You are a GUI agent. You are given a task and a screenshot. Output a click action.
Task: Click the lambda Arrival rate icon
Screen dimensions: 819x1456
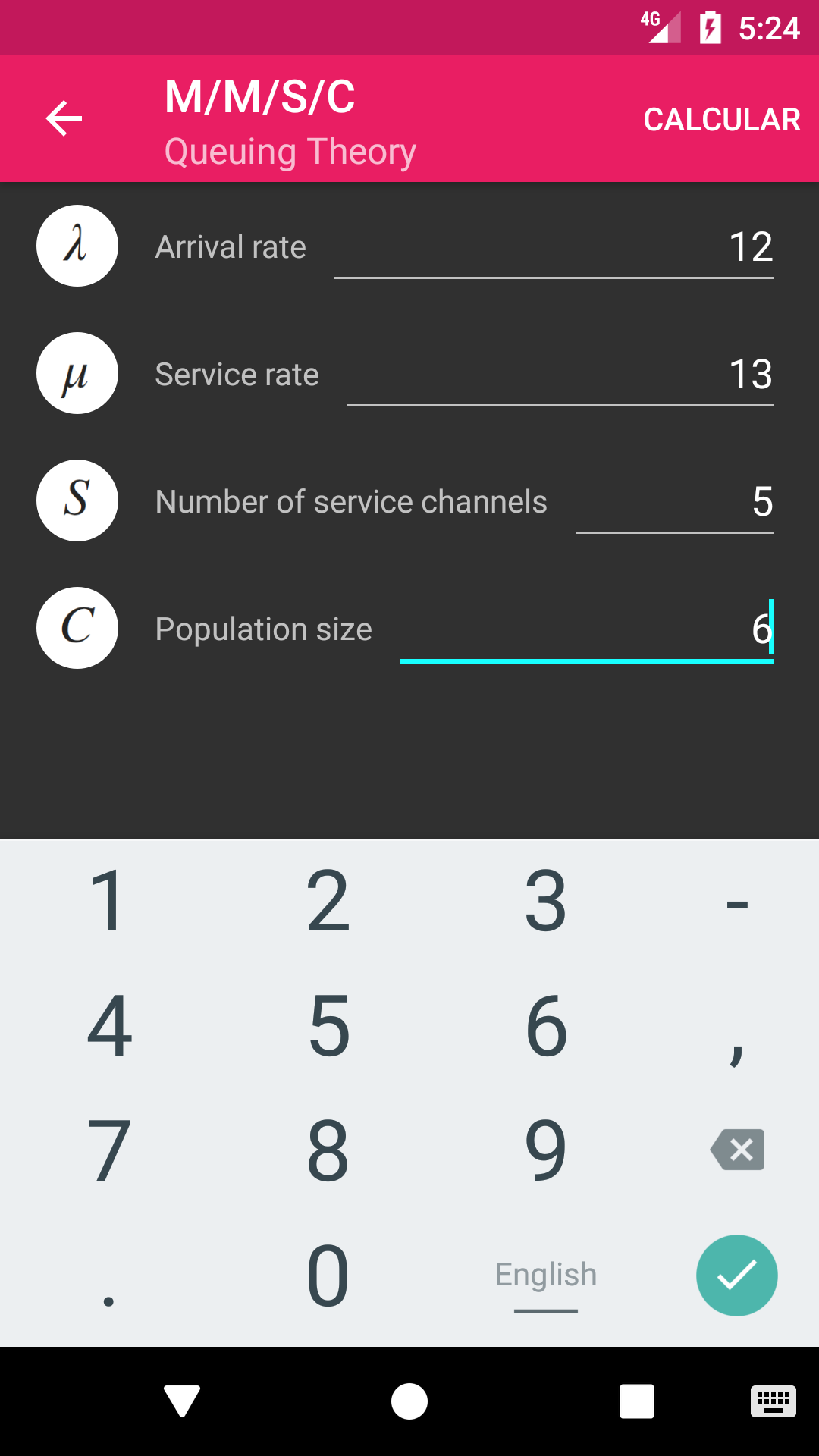[77, 246]
